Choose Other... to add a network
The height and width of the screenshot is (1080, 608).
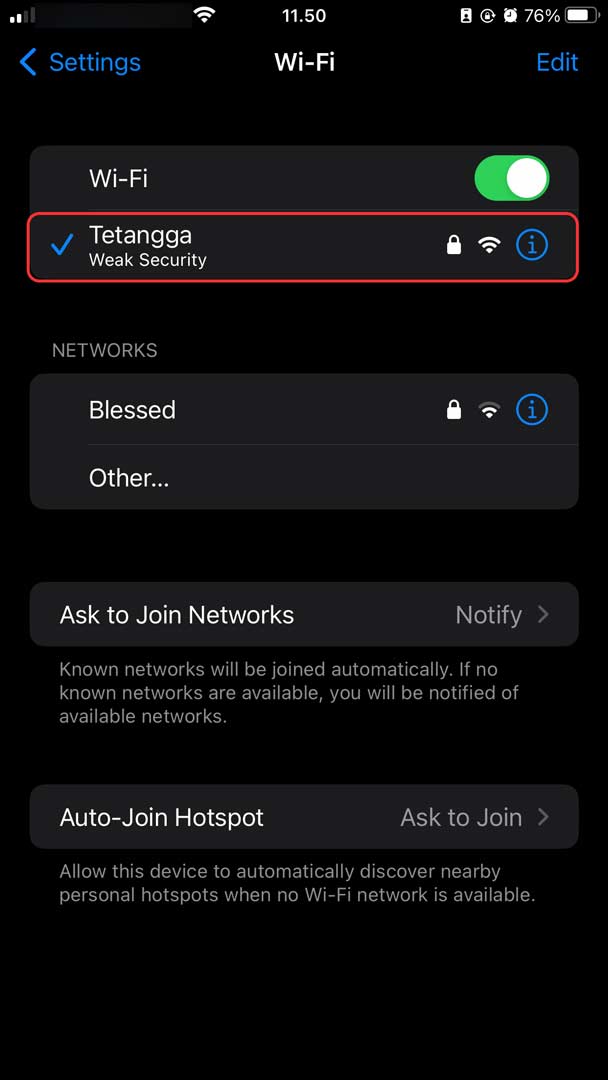130,478
